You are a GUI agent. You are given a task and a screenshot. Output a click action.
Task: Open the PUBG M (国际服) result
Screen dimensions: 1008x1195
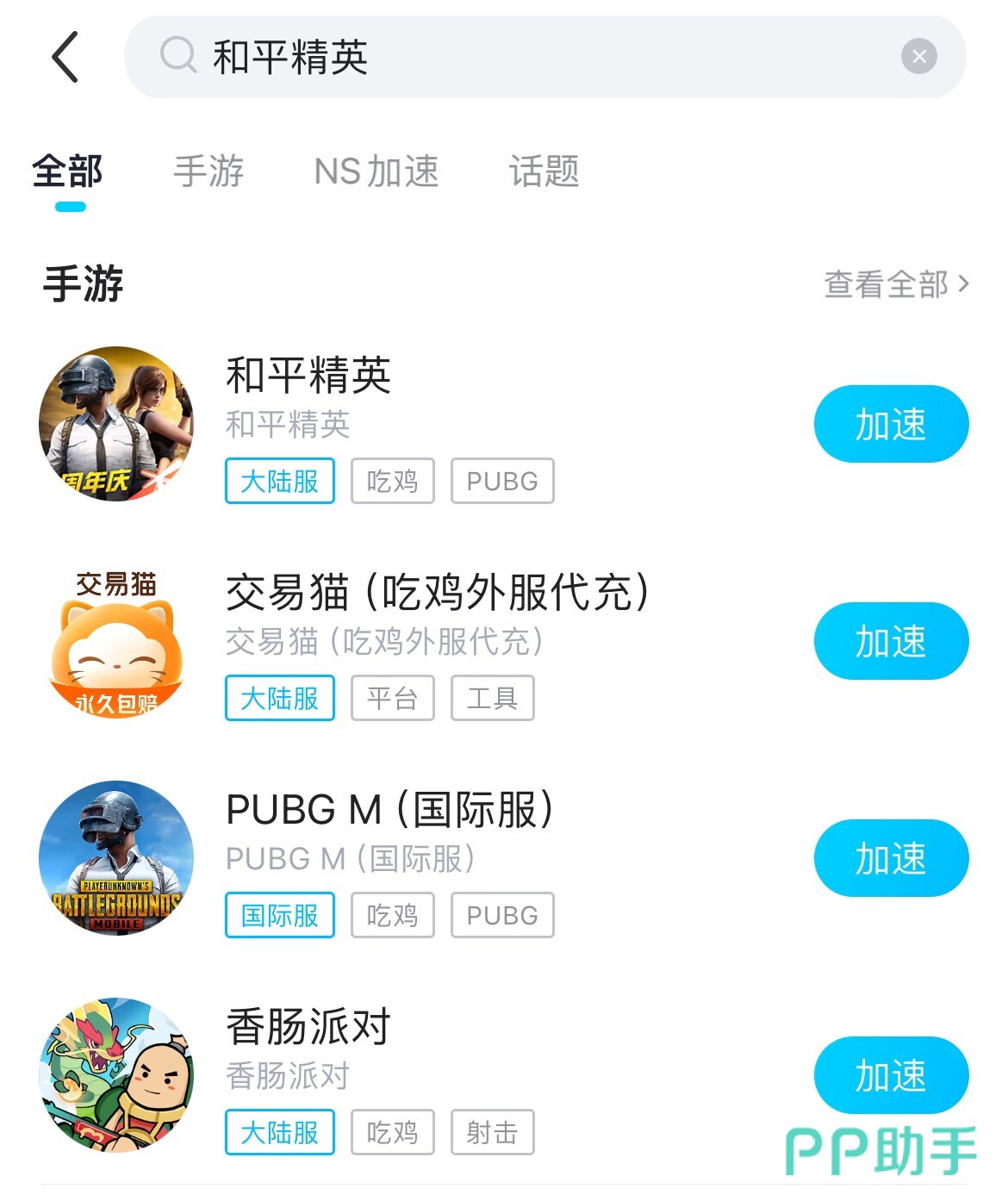(x=389, y=810)
